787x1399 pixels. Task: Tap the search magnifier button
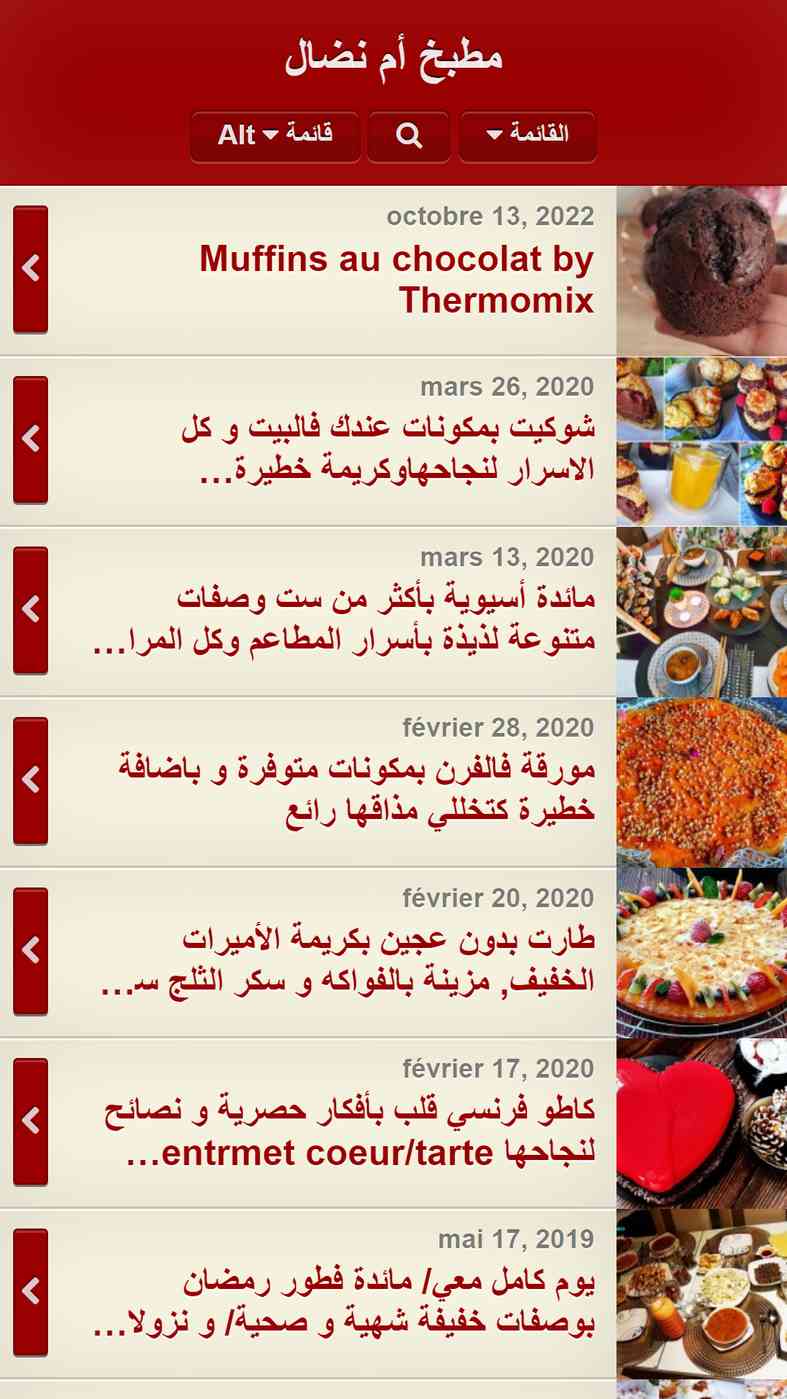(x=408, y=136)
